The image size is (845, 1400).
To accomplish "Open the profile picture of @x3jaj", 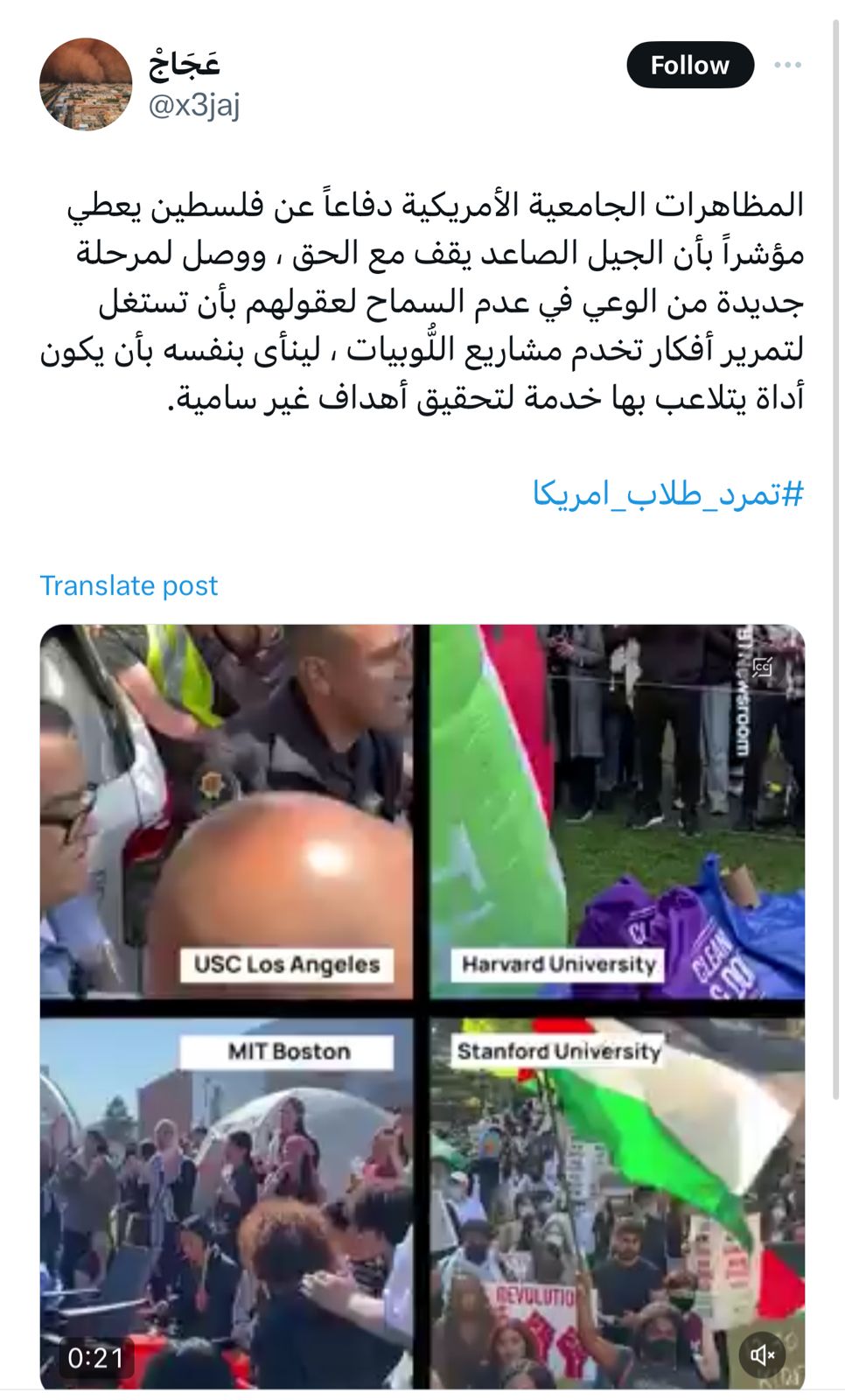I will pyautogui.click(x=86, y=84).
